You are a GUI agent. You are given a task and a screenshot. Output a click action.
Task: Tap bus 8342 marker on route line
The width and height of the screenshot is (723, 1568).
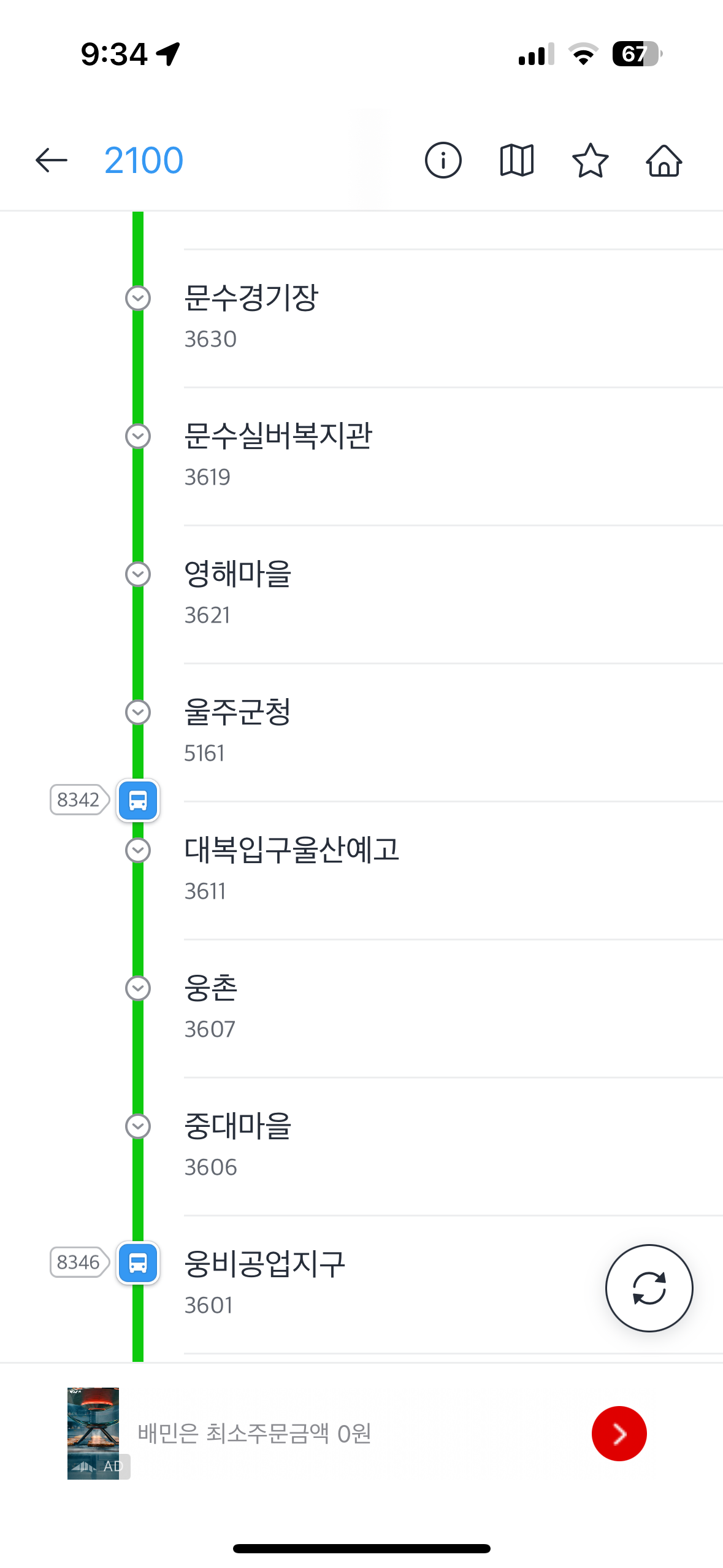(138, 800)
